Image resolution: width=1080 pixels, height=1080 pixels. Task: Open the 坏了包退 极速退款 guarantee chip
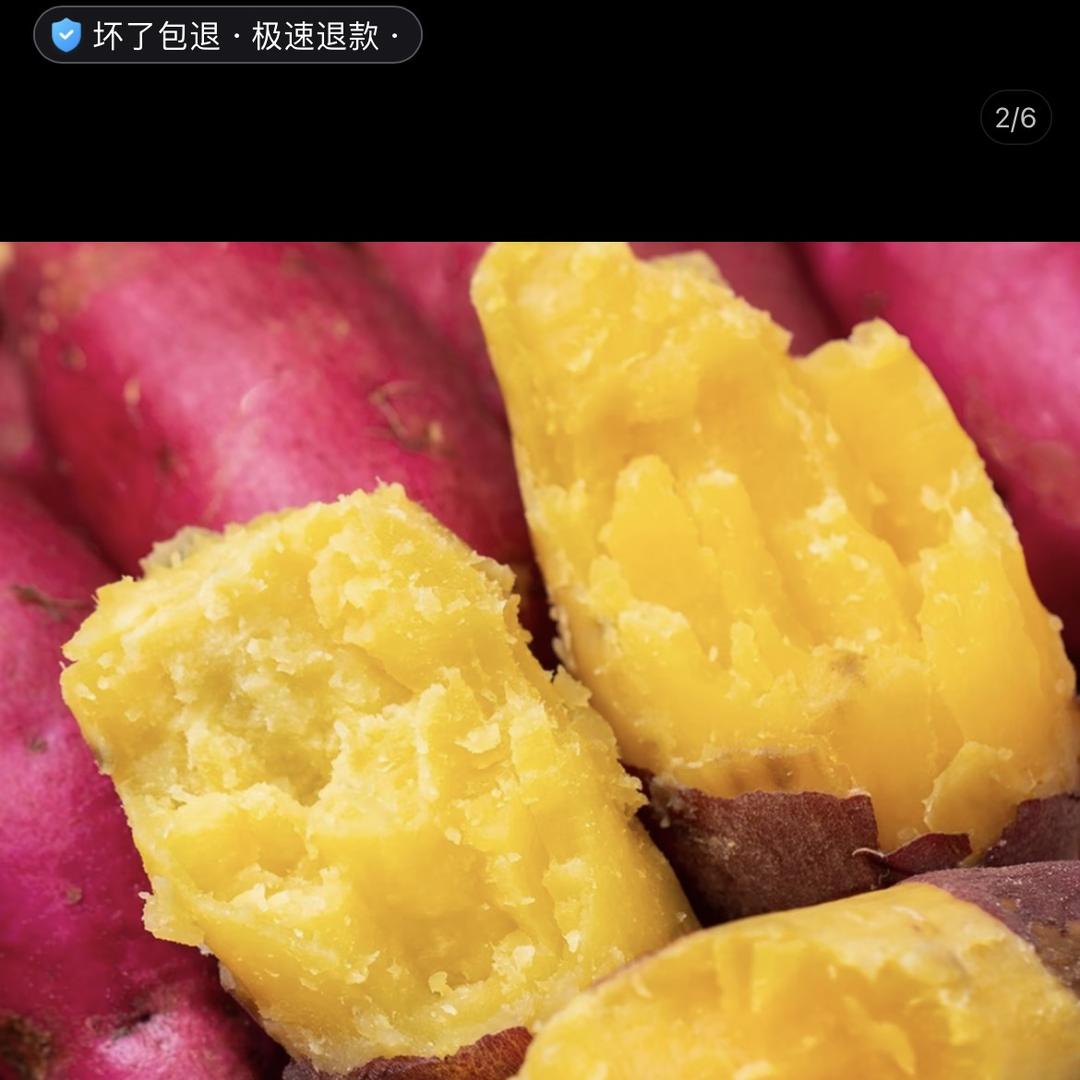[228, 36]
